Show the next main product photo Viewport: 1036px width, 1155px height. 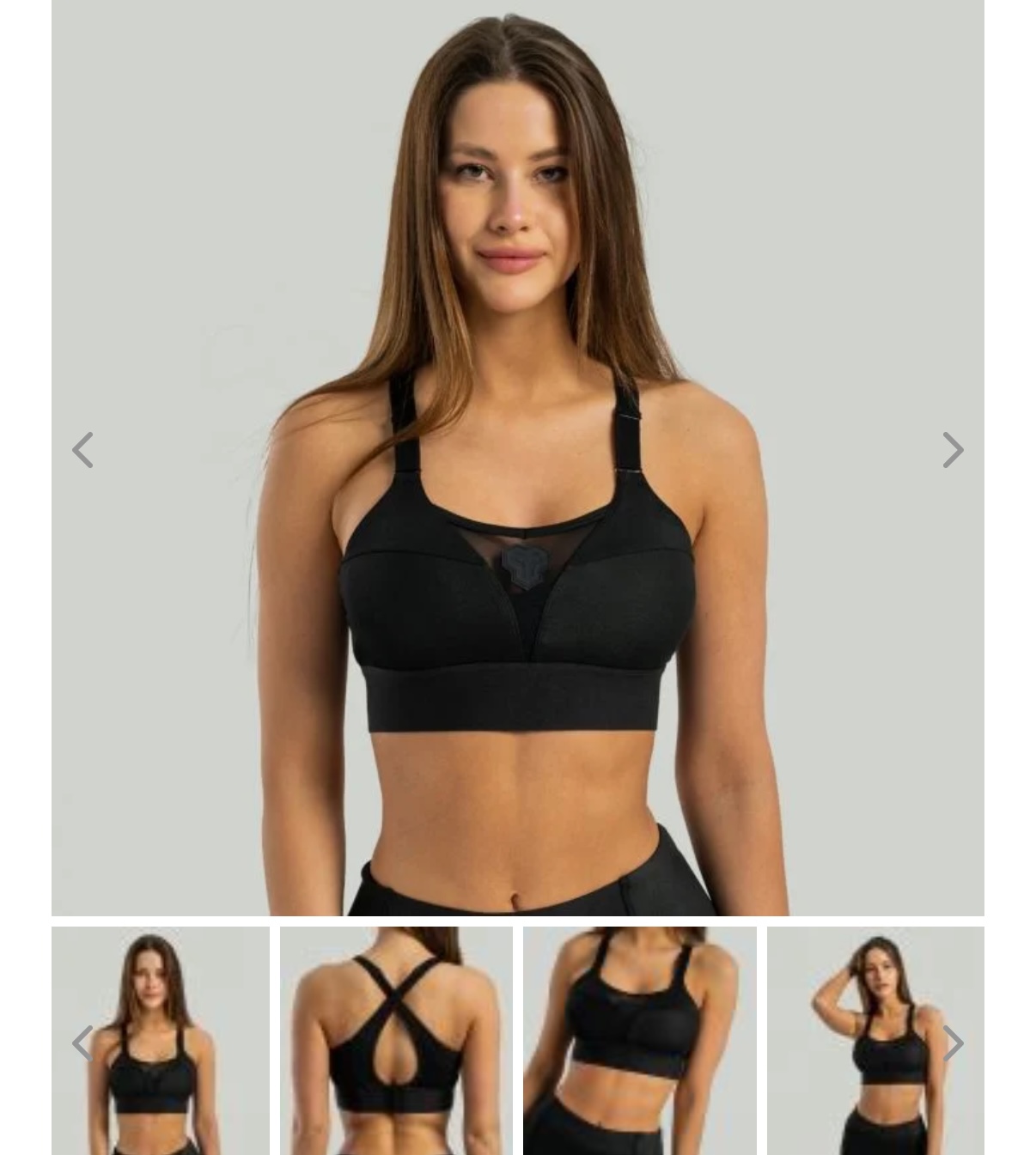coord(953,450)
